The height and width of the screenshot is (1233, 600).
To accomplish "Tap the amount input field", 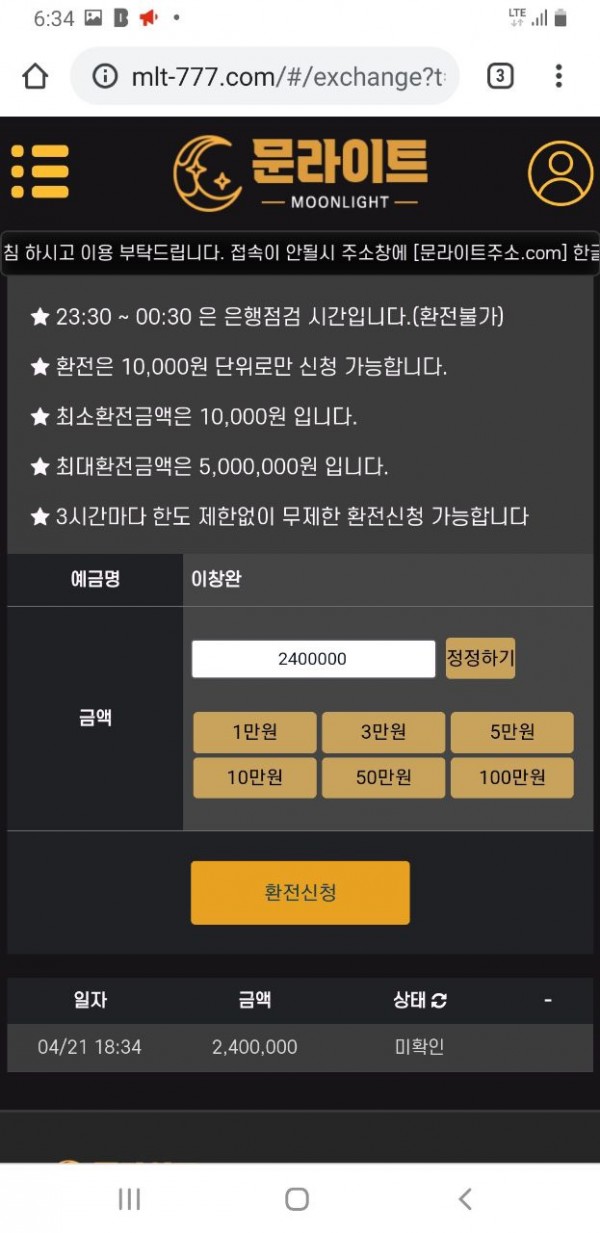I will (x=313, y=660).
